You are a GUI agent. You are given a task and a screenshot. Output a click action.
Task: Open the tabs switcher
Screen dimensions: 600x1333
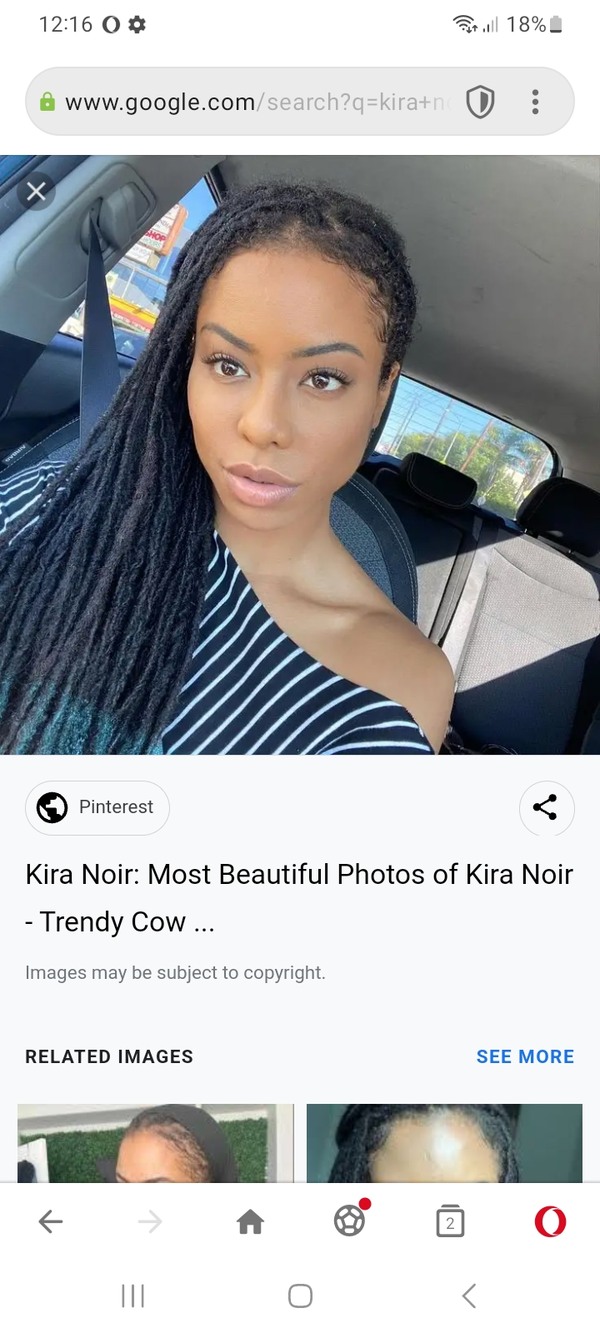[x=450, y=1221]
